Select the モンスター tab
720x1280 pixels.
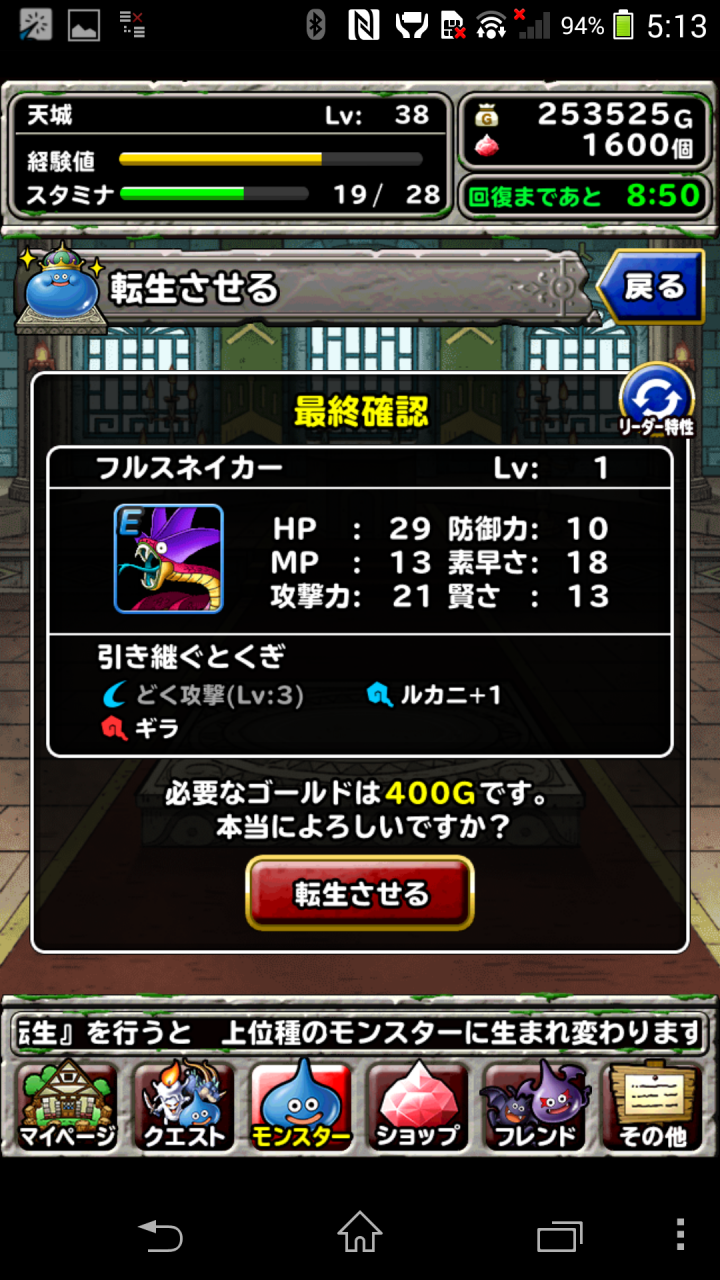301,1106
